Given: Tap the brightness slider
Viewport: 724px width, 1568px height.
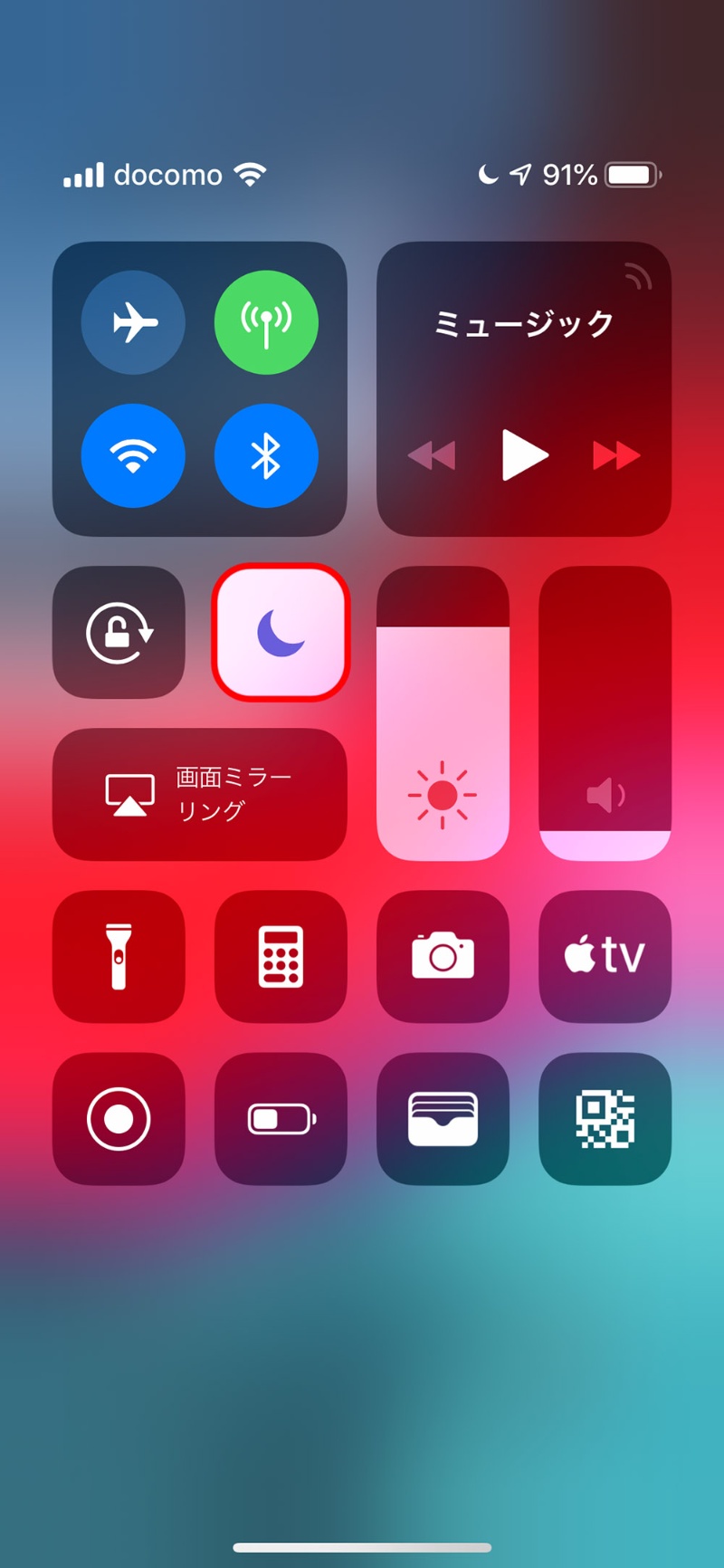Looking at the screenshot, I should click(443, 713).
